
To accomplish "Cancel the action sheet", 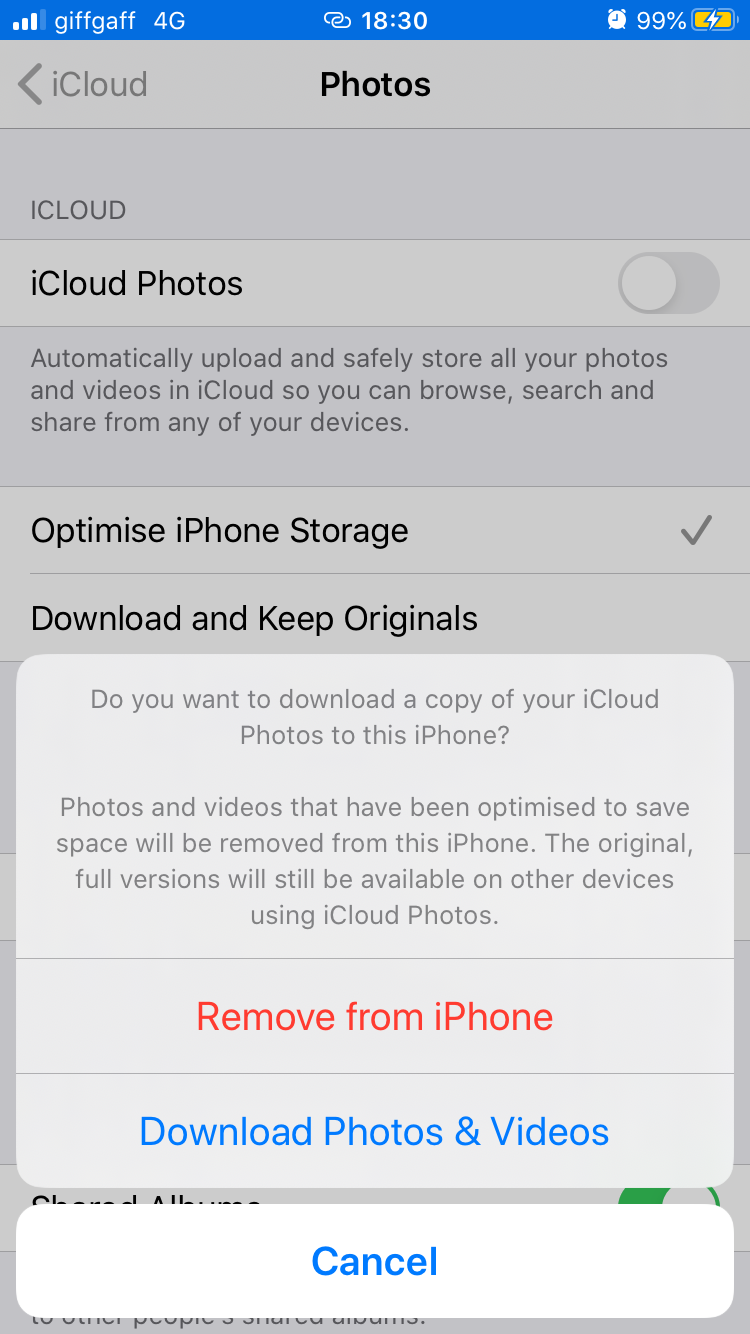I will click(x=375, y=1261).
